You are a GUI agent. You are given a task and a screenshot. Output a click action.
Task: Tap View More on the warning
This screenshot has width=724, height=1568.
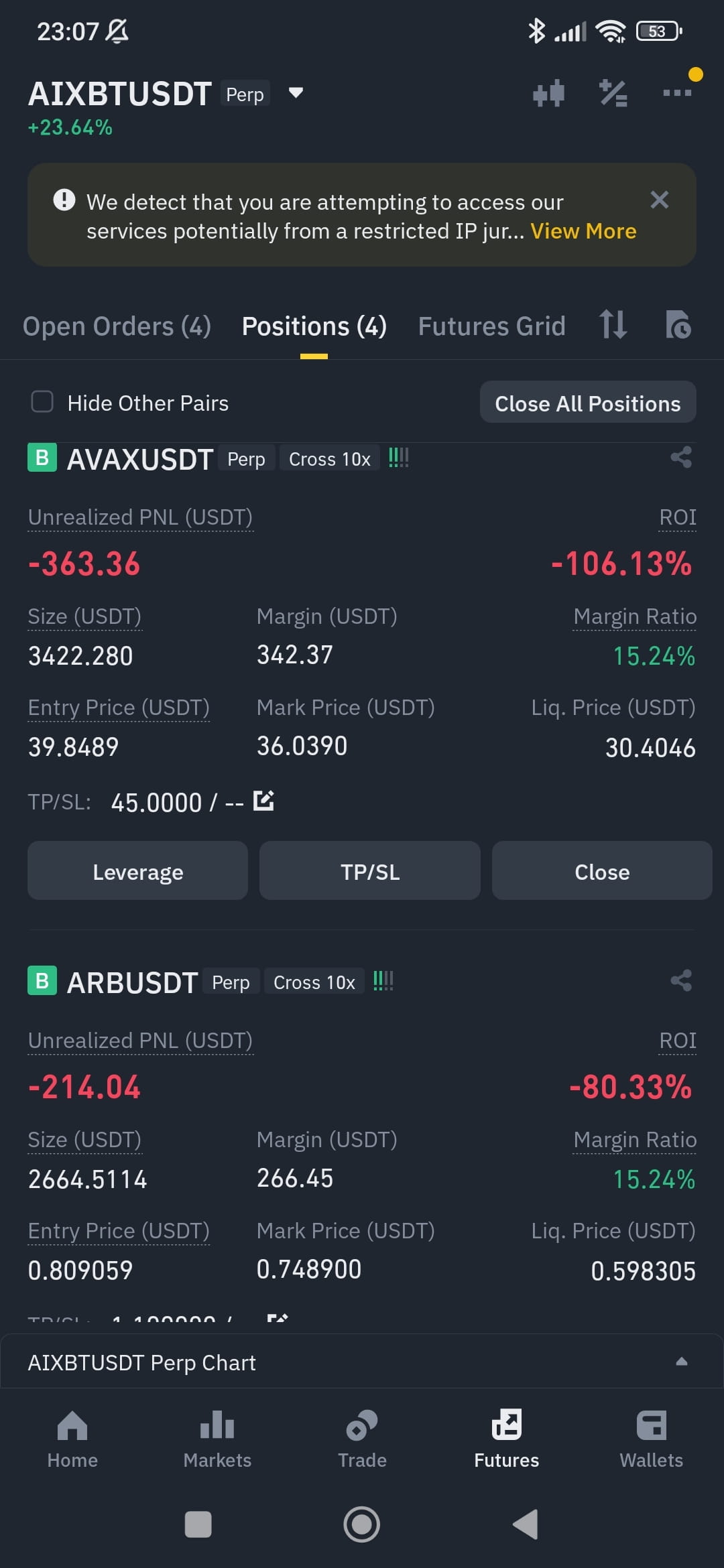[x=583, y=231]
